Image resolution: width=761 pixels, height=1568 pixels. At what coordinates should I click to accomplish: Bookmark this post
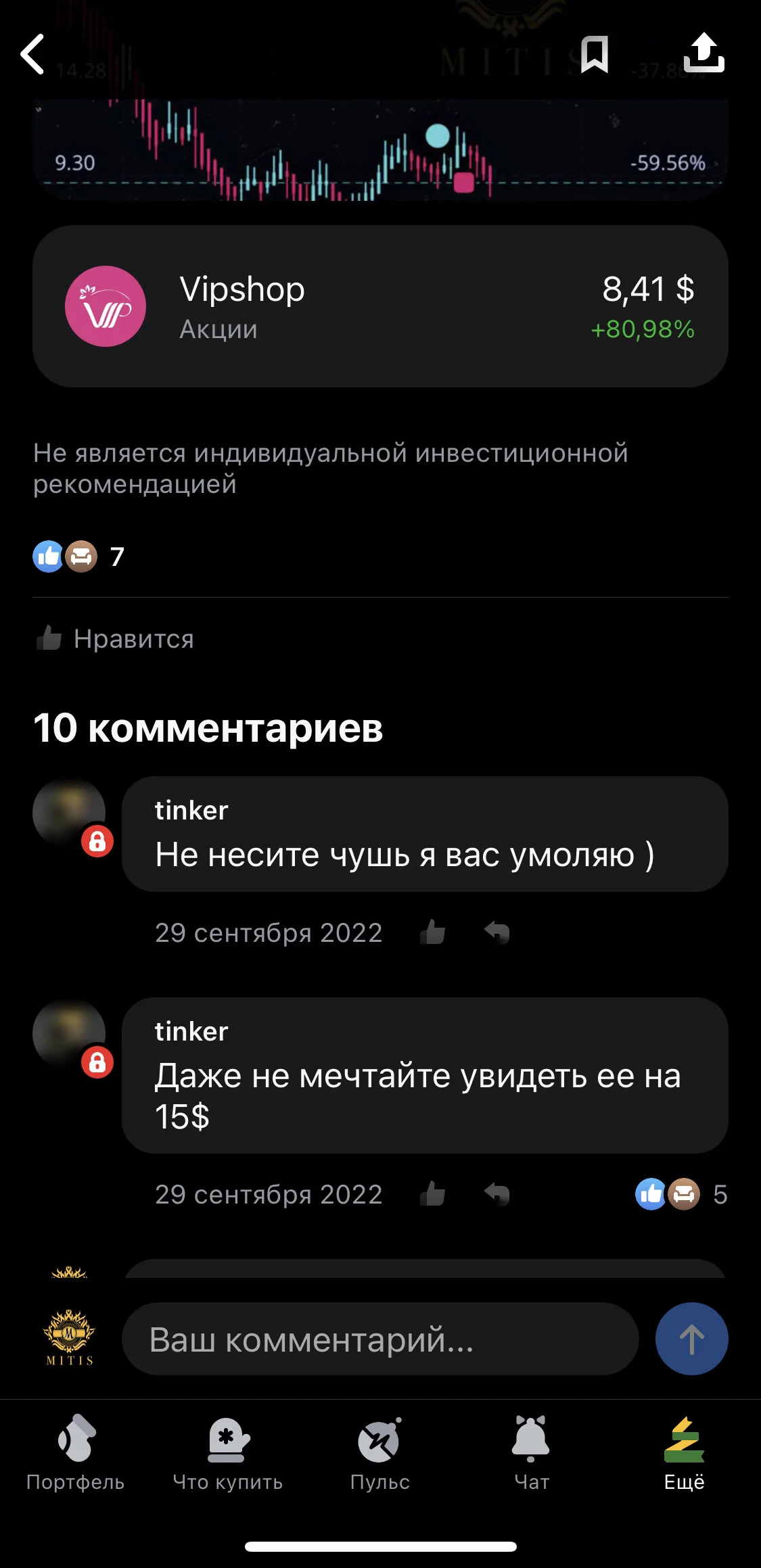point(595,54)
